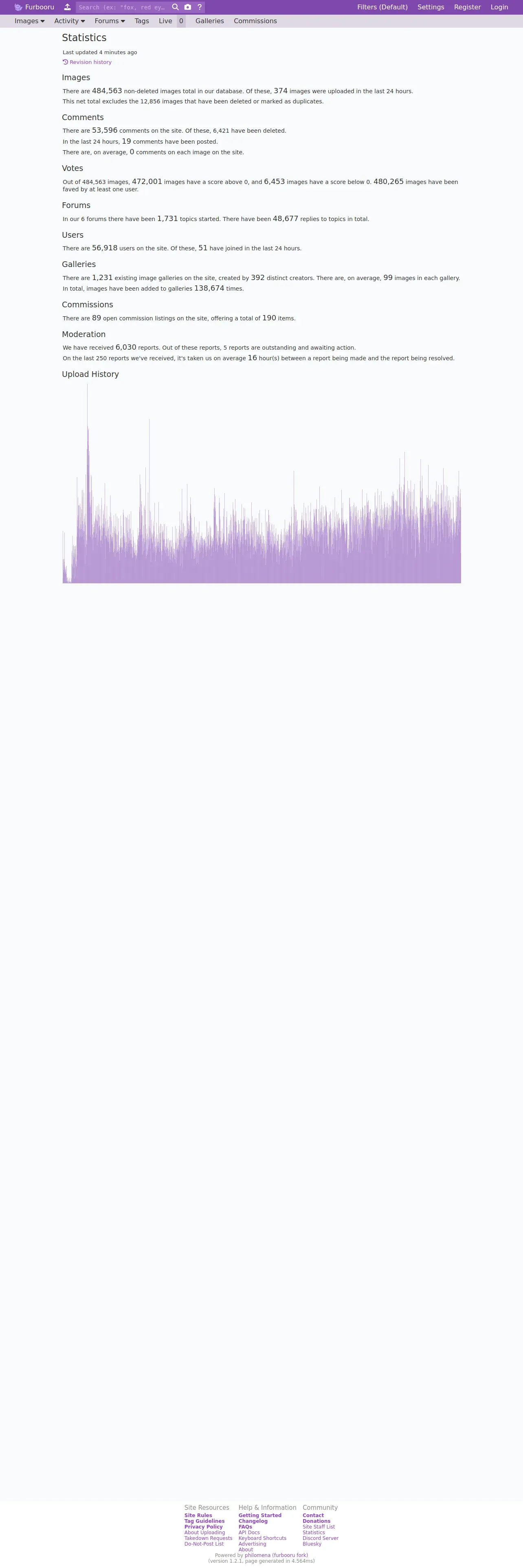Open Filters (Default) menu

point(382,7)
